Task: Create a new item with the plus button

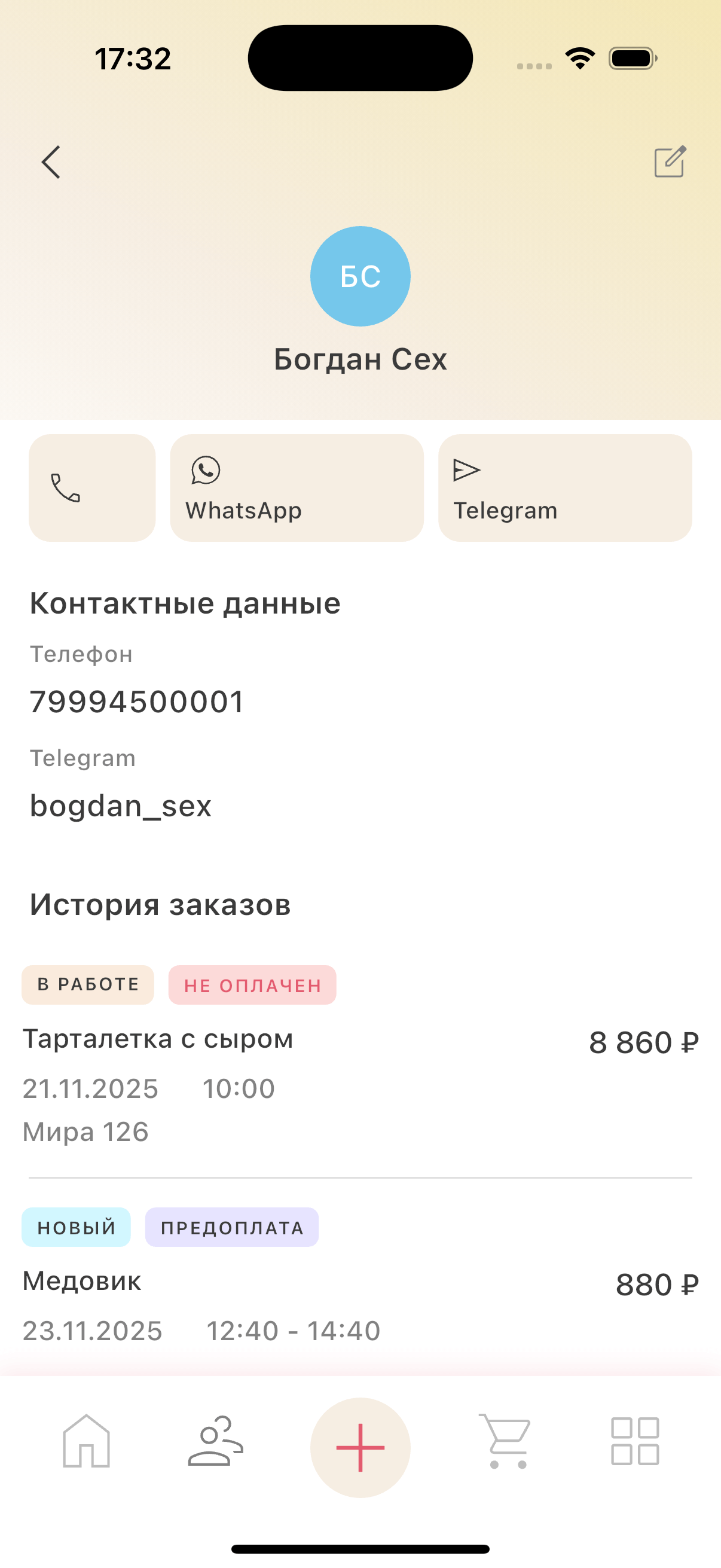Action: coord(360,1447)
